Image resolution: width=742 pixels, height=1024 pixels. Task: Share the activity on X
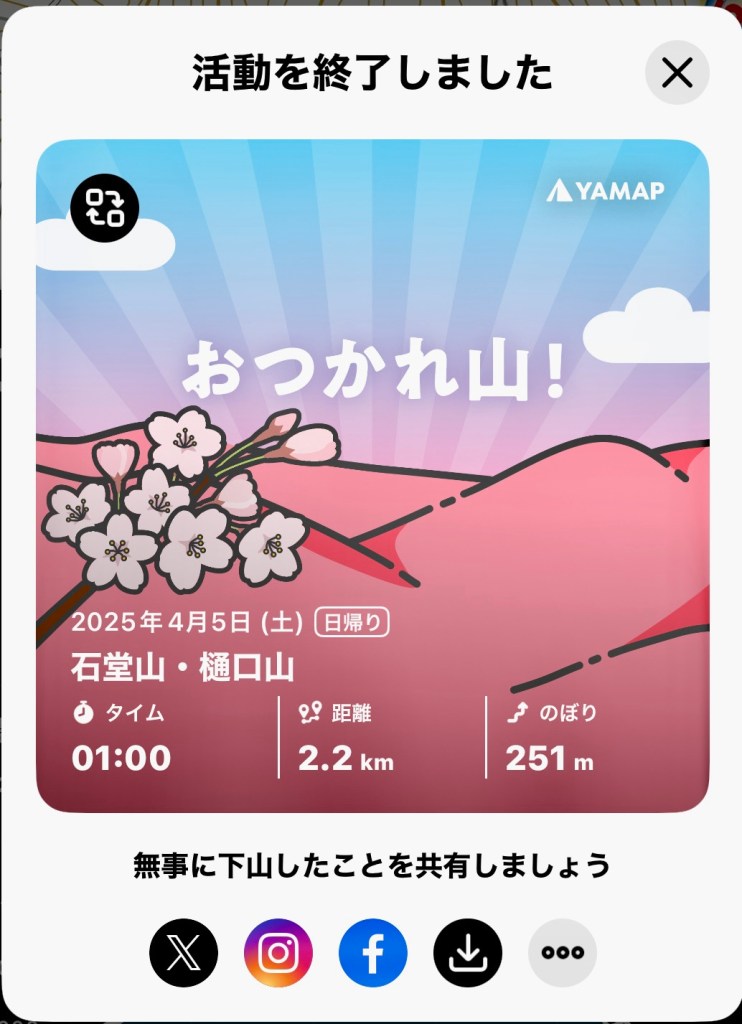184,953
